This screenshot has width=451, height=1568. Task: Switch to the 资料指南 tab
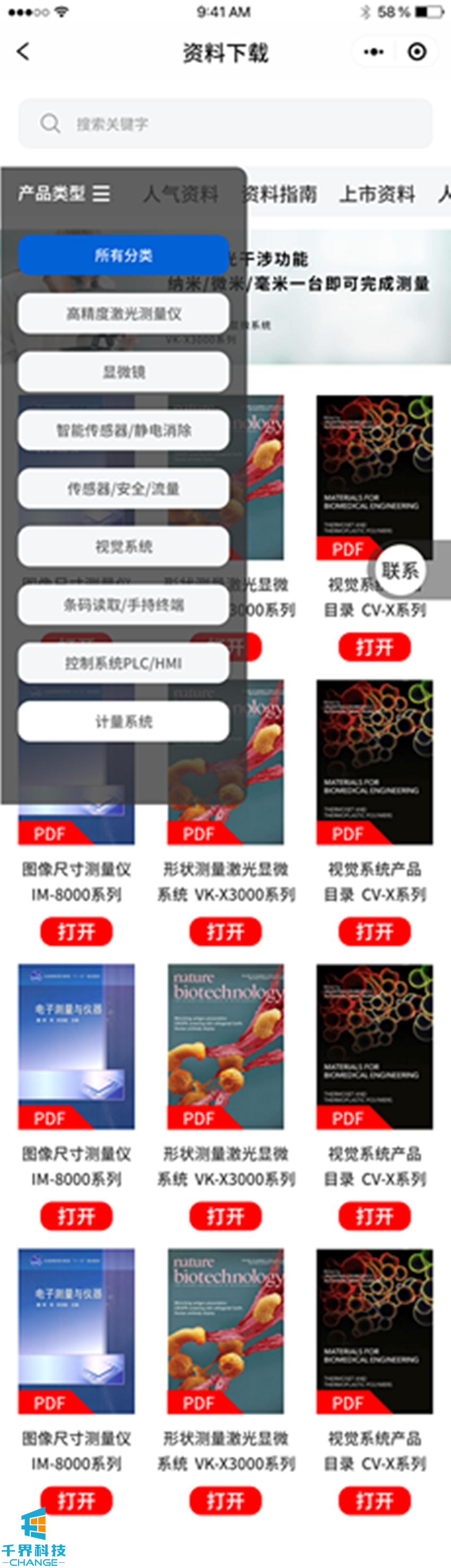(x=280, y=194)
